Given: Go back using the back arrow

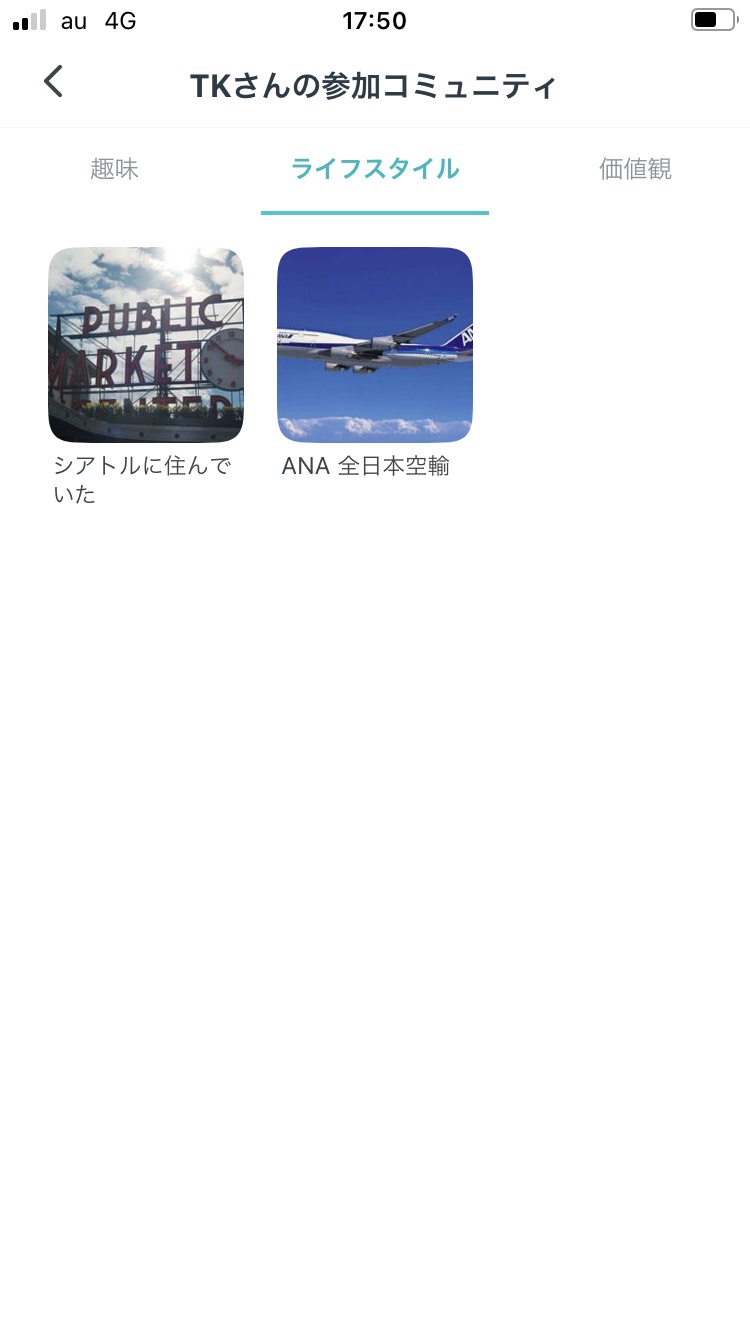Looking at the screenshot, I should 54,82.
